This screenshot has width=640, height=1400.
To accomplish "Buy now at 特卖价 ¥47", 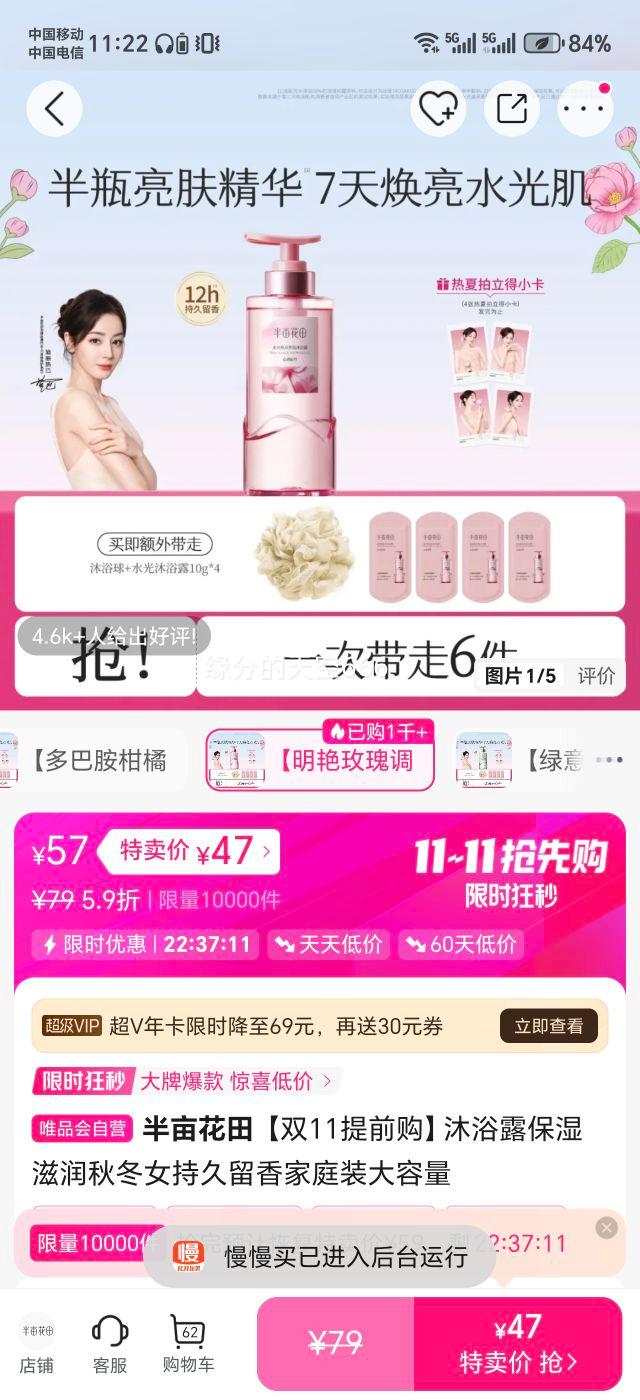I will coord(518,1343).
